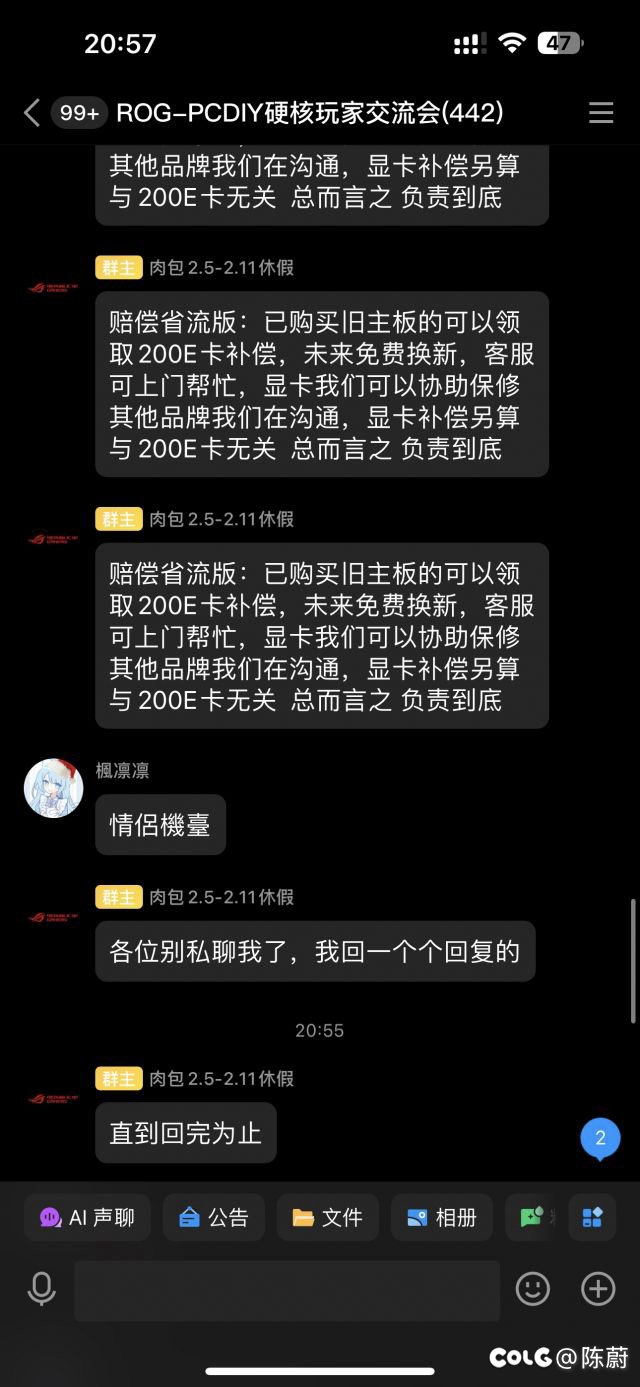Record a voice message with the microphone

[41, 1290]
